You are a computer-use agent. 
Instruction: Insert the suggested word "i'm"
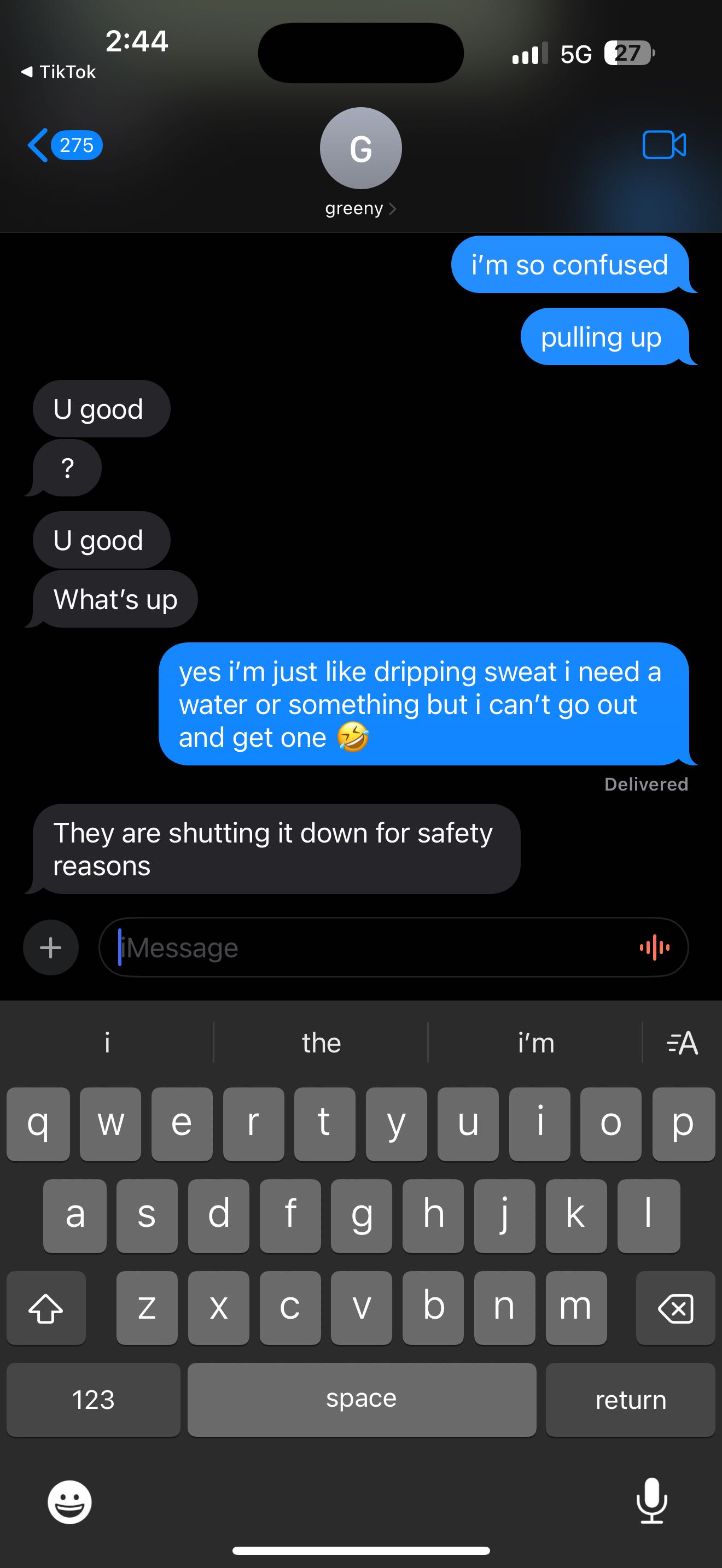click(535, 1043)
